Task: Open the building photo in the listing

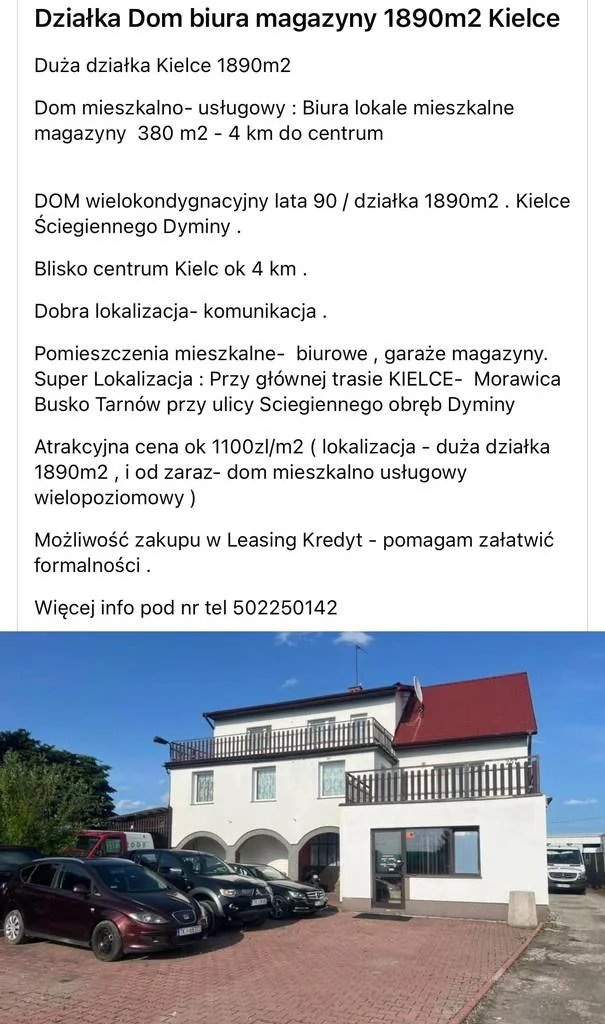Action: click(302, 827)
